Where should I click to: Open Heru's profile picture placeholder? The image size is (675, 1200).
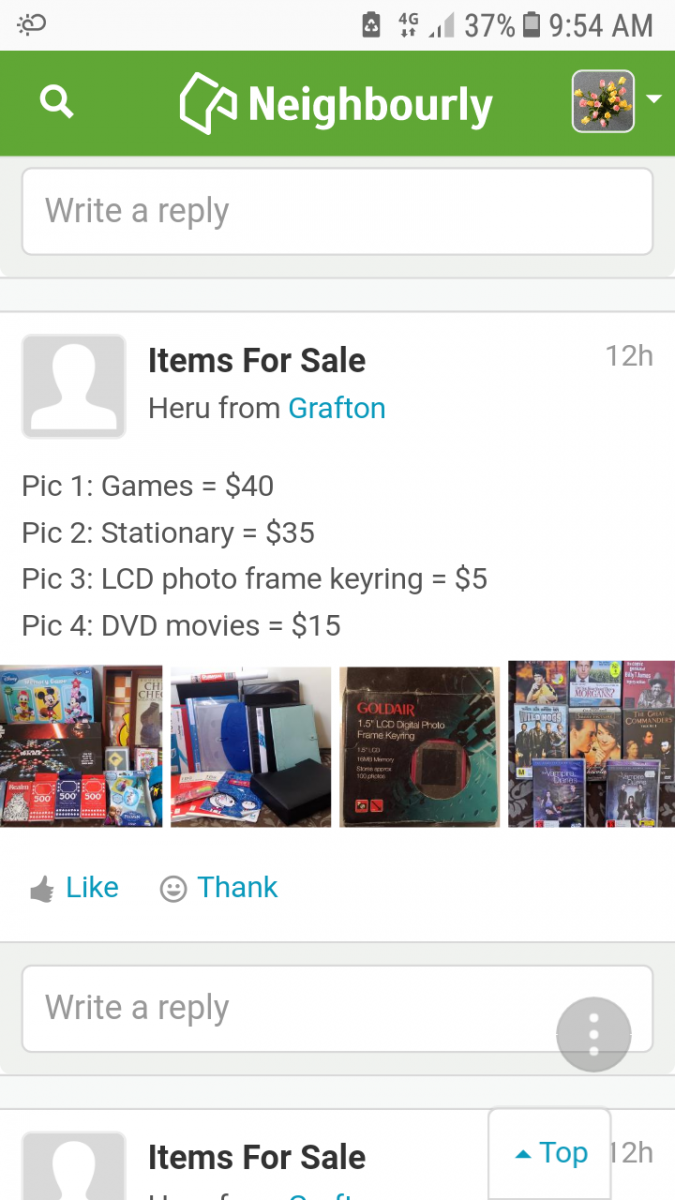pyautogui.click(x=74, y=386)
